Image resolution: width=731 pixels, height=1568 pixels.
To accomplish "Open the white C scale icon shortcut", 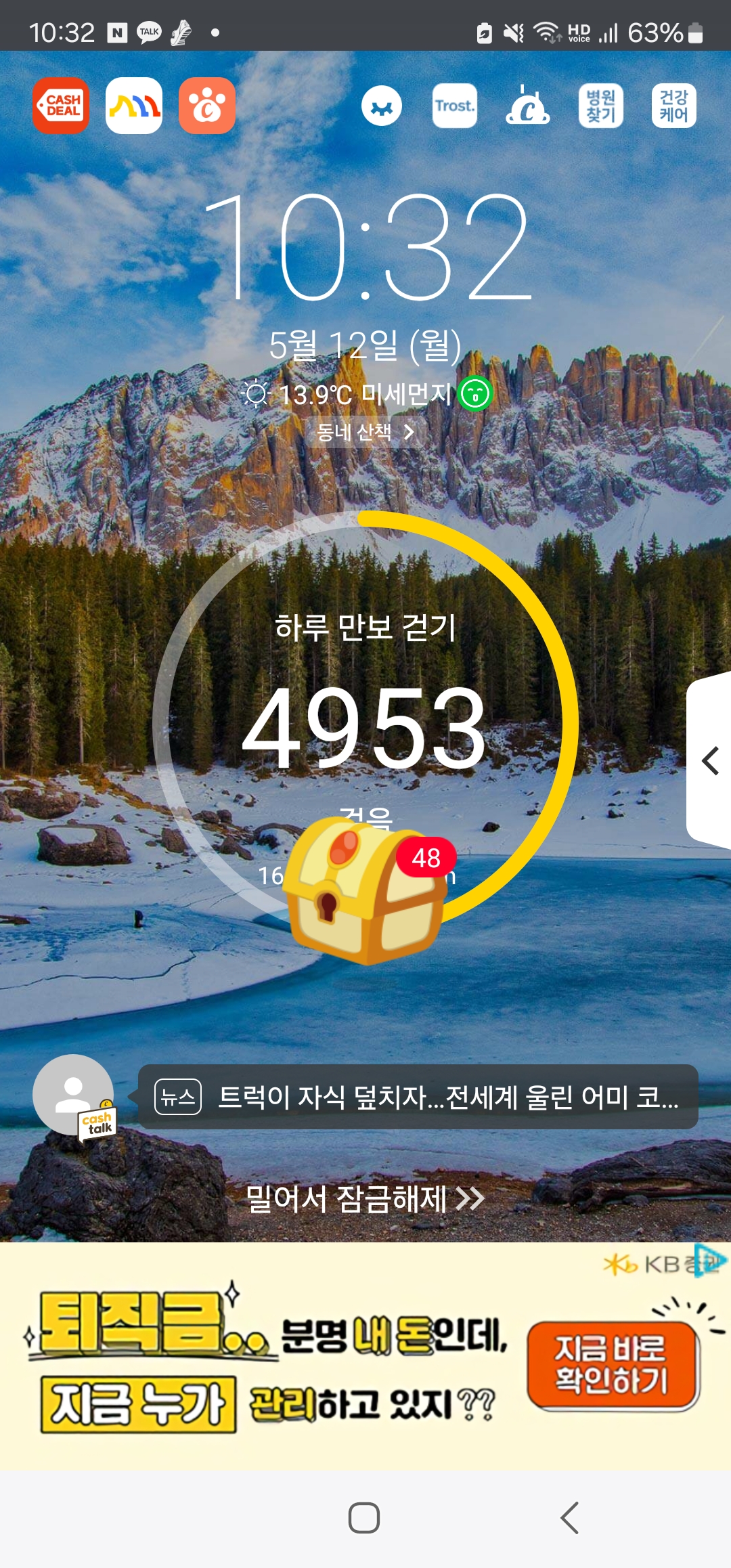I will [528, 106].
